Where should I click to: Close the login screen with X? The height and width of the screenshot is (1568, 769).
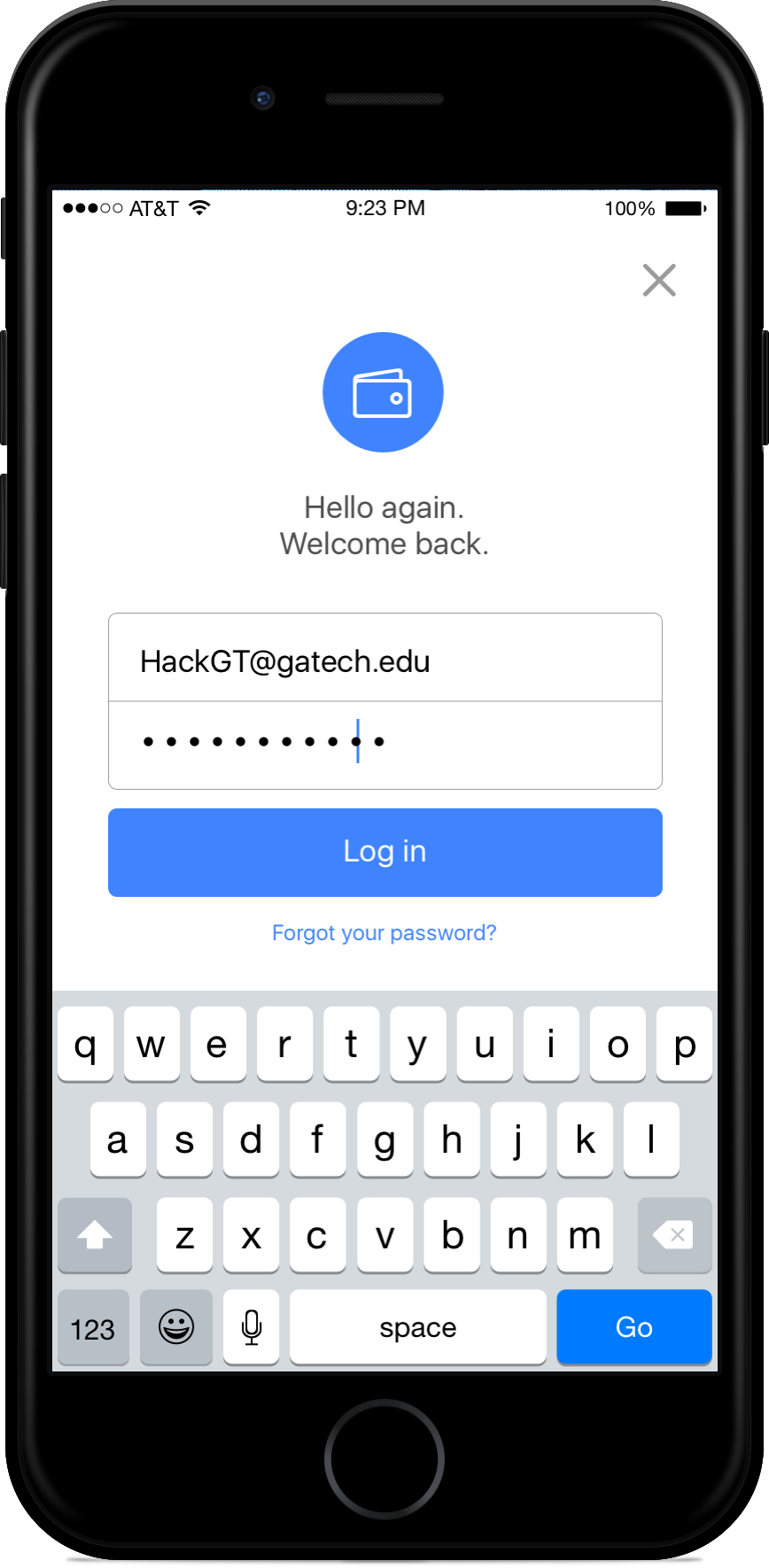659,280
